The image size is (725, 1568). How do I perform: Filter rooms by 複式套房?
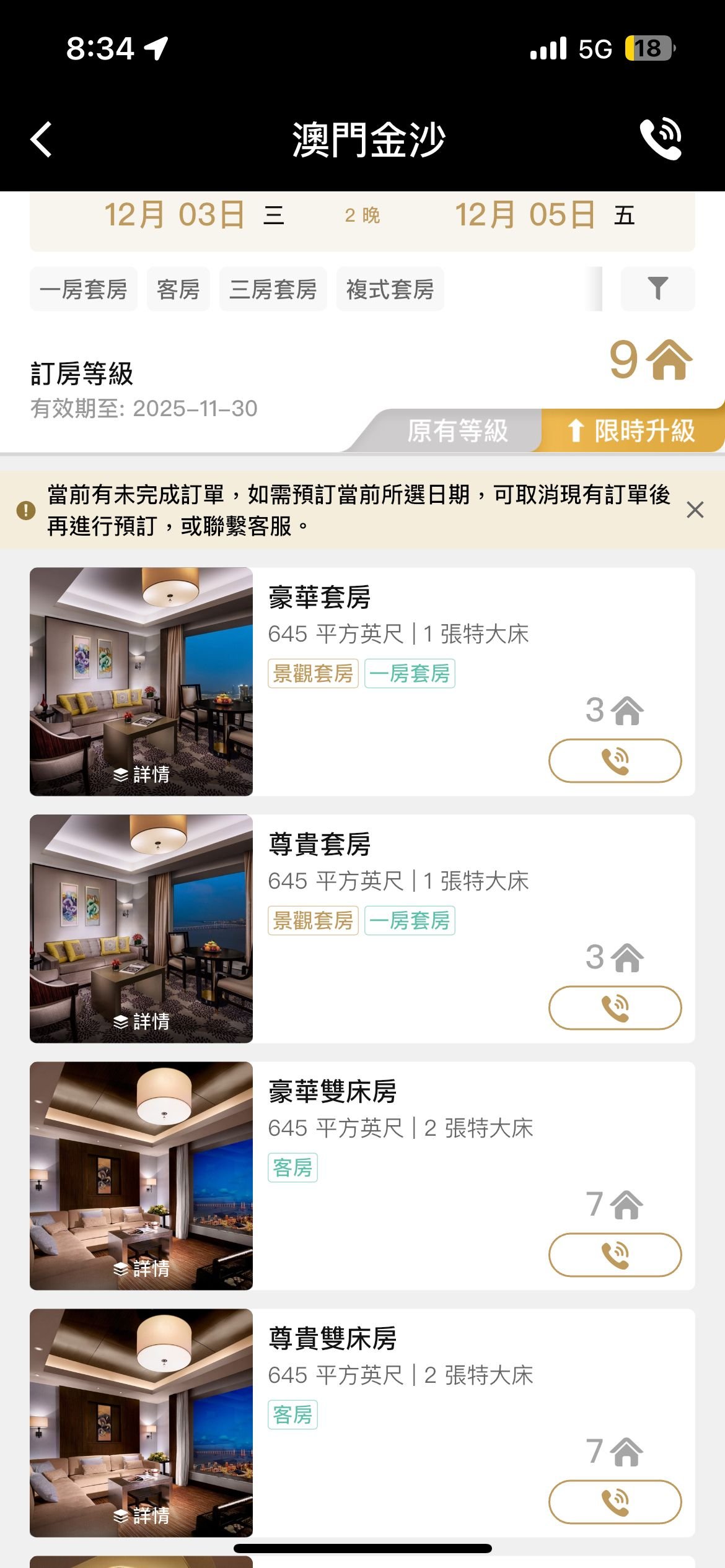pos(390,289)
